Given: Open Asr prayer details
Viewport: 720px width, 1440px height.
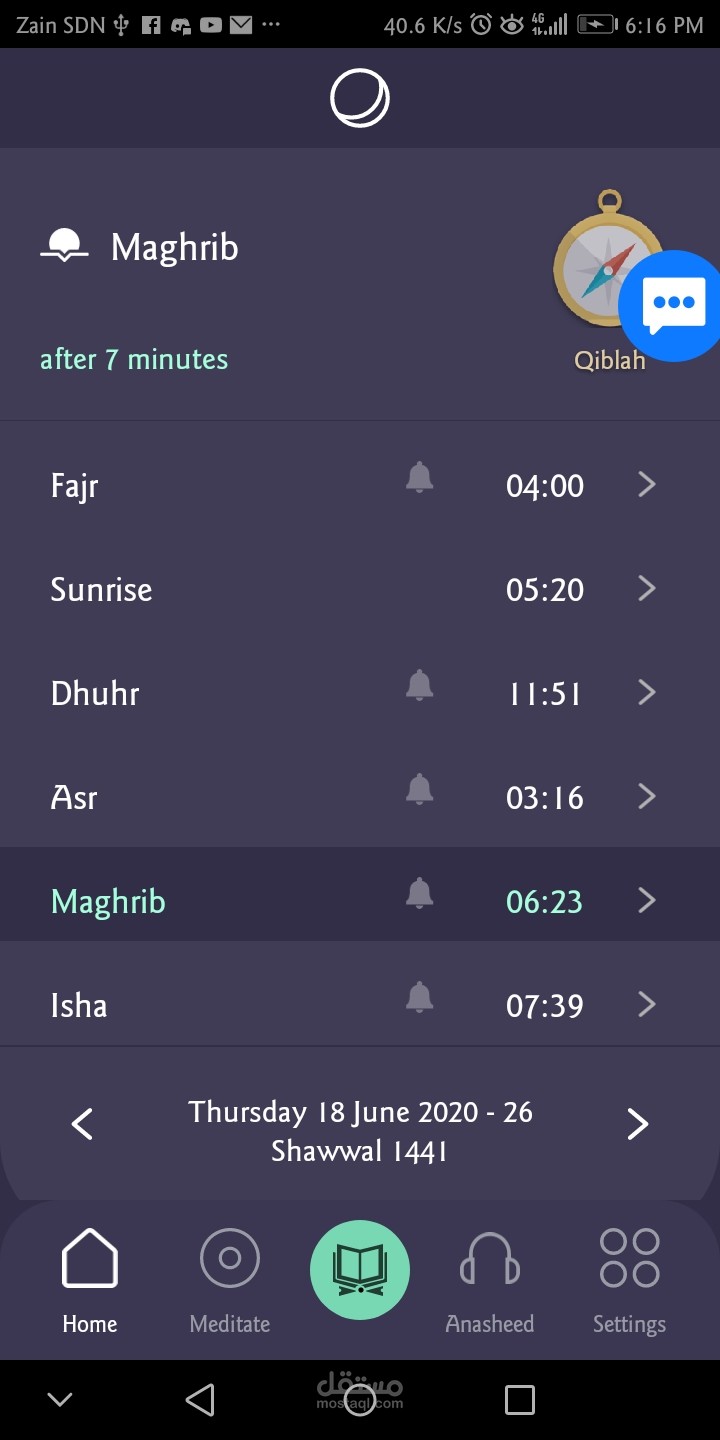Looking at the screenshot, I should pyautogui.click(x=647, y=797).
